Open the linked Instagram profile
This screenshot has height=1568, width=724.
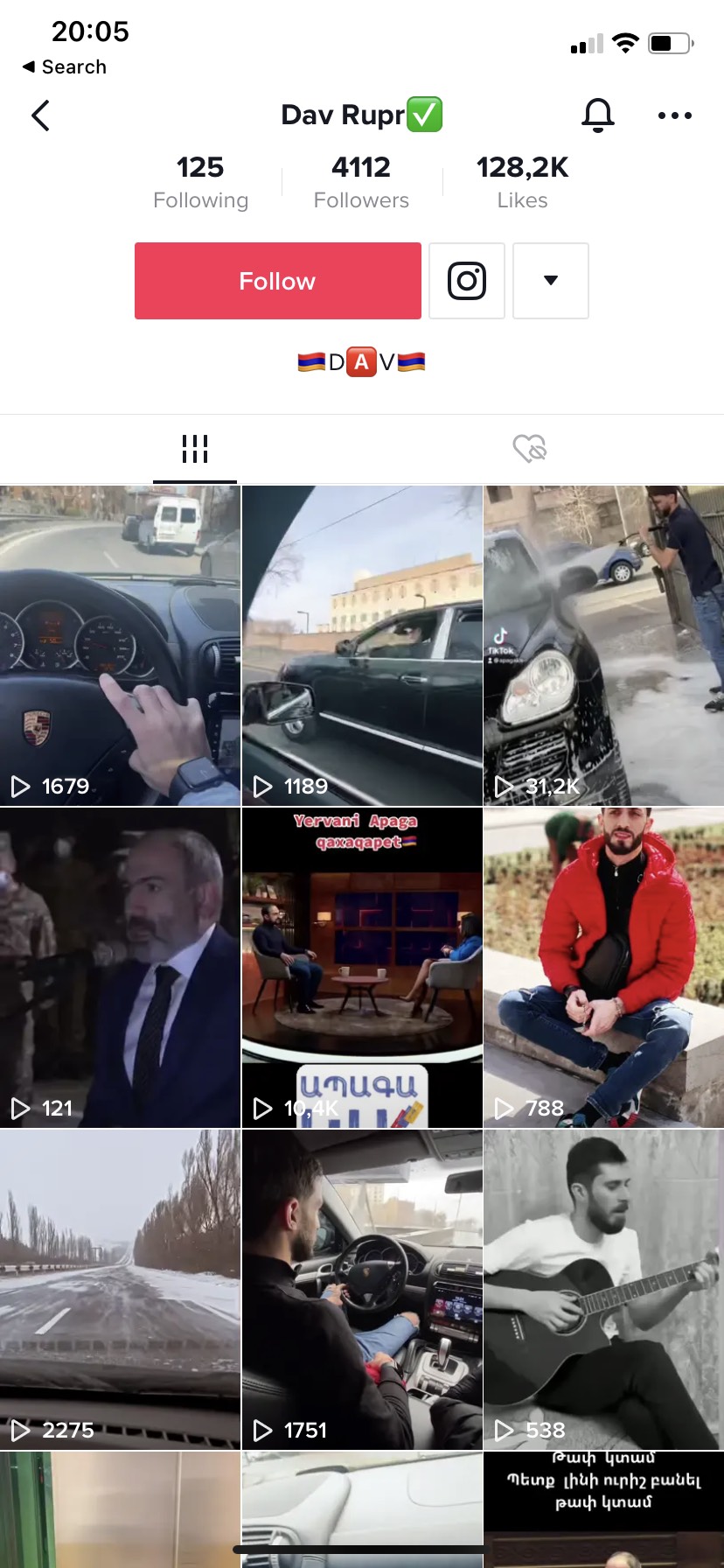pos(467,281)
